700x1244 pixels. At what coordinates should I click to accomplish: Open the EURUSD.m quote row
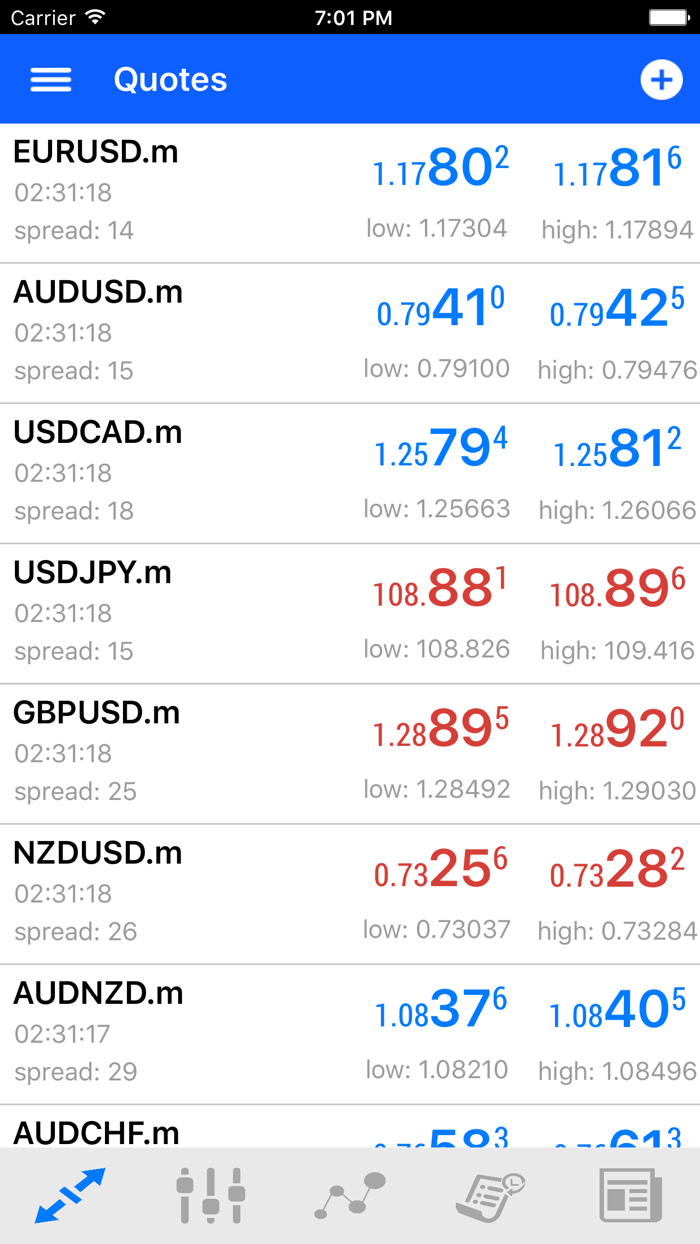(x=350, y=193)
